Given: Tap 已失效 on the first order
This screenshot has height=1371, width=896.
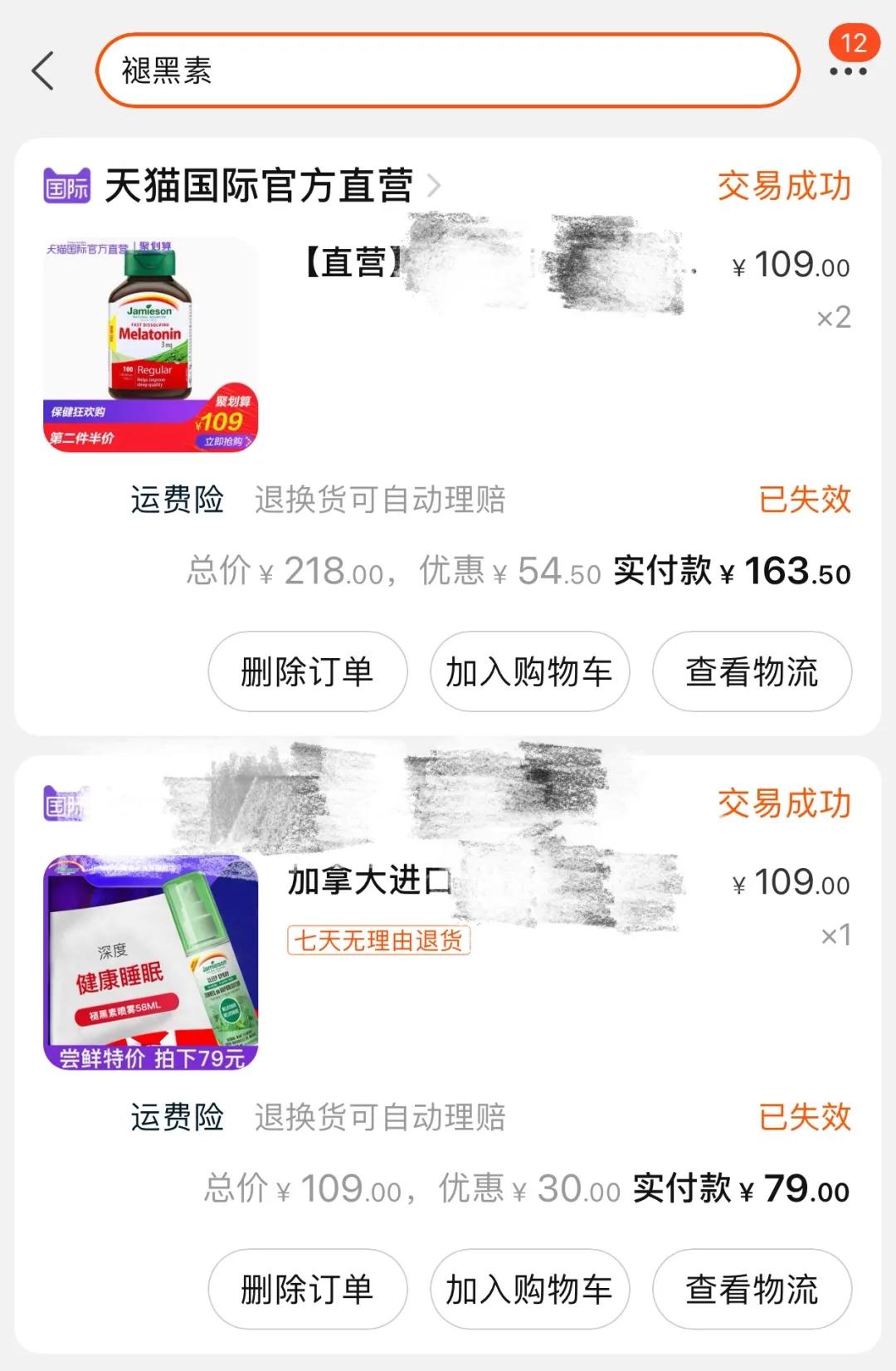Looking at the screenshot, I should (x=801, y=498).
